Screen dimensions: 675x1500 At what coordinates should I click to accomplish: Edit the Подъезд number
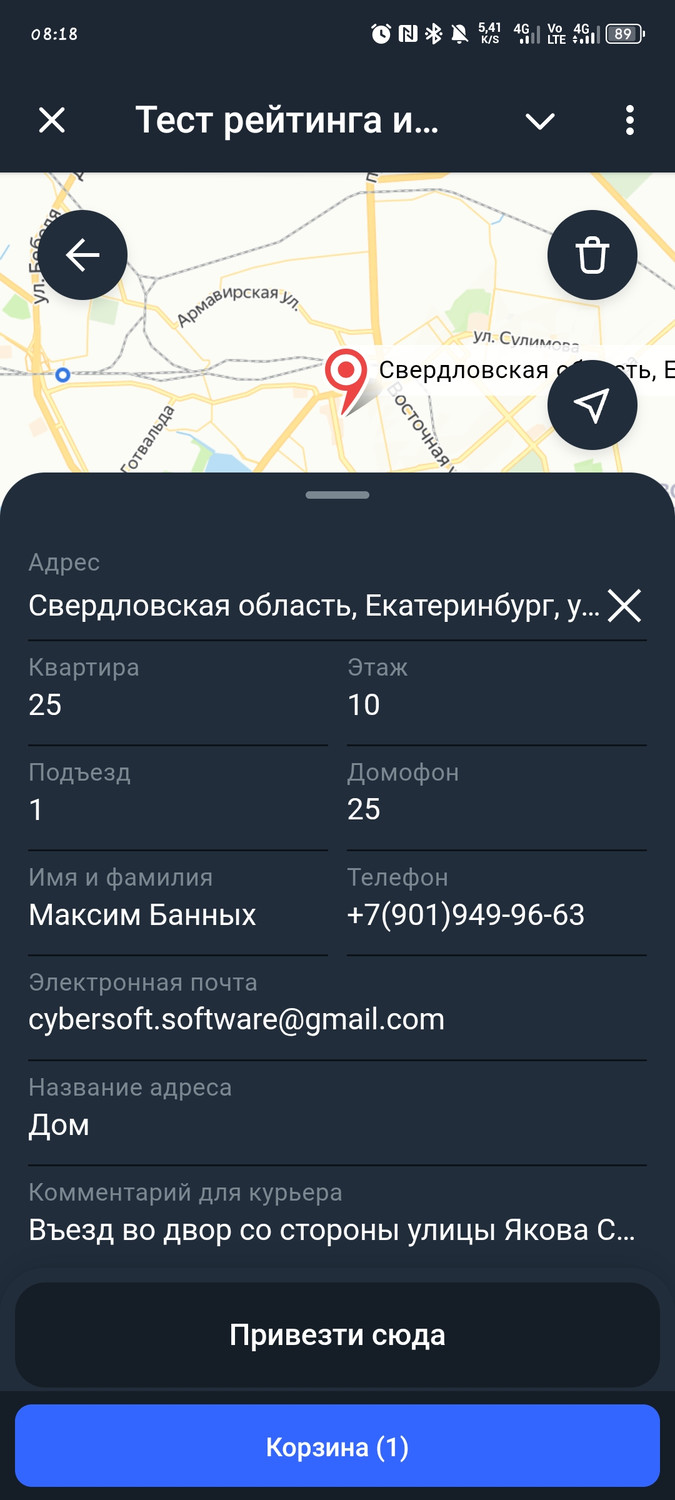coord(177,810)
